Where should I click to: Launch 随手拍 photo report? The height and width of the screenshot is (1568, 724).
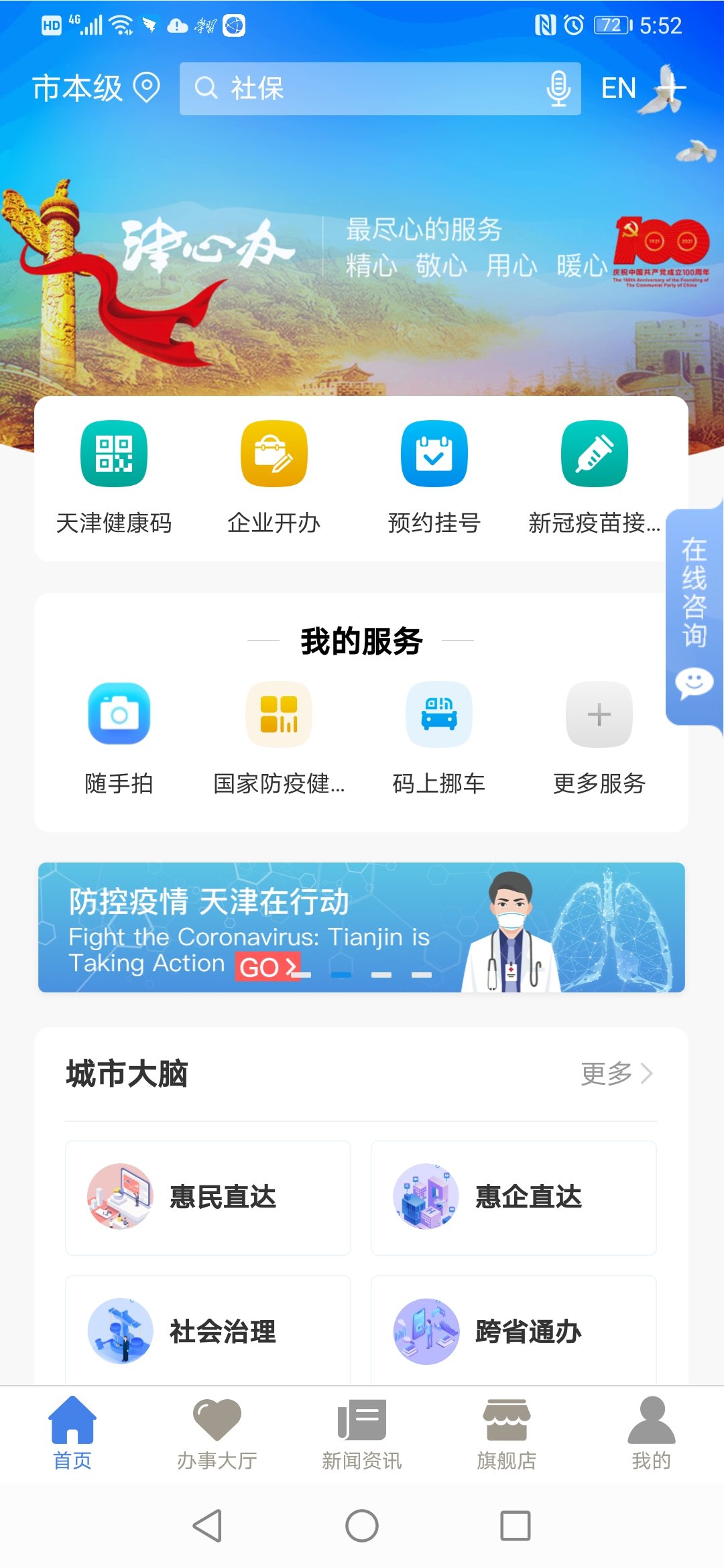click(119, 737)
